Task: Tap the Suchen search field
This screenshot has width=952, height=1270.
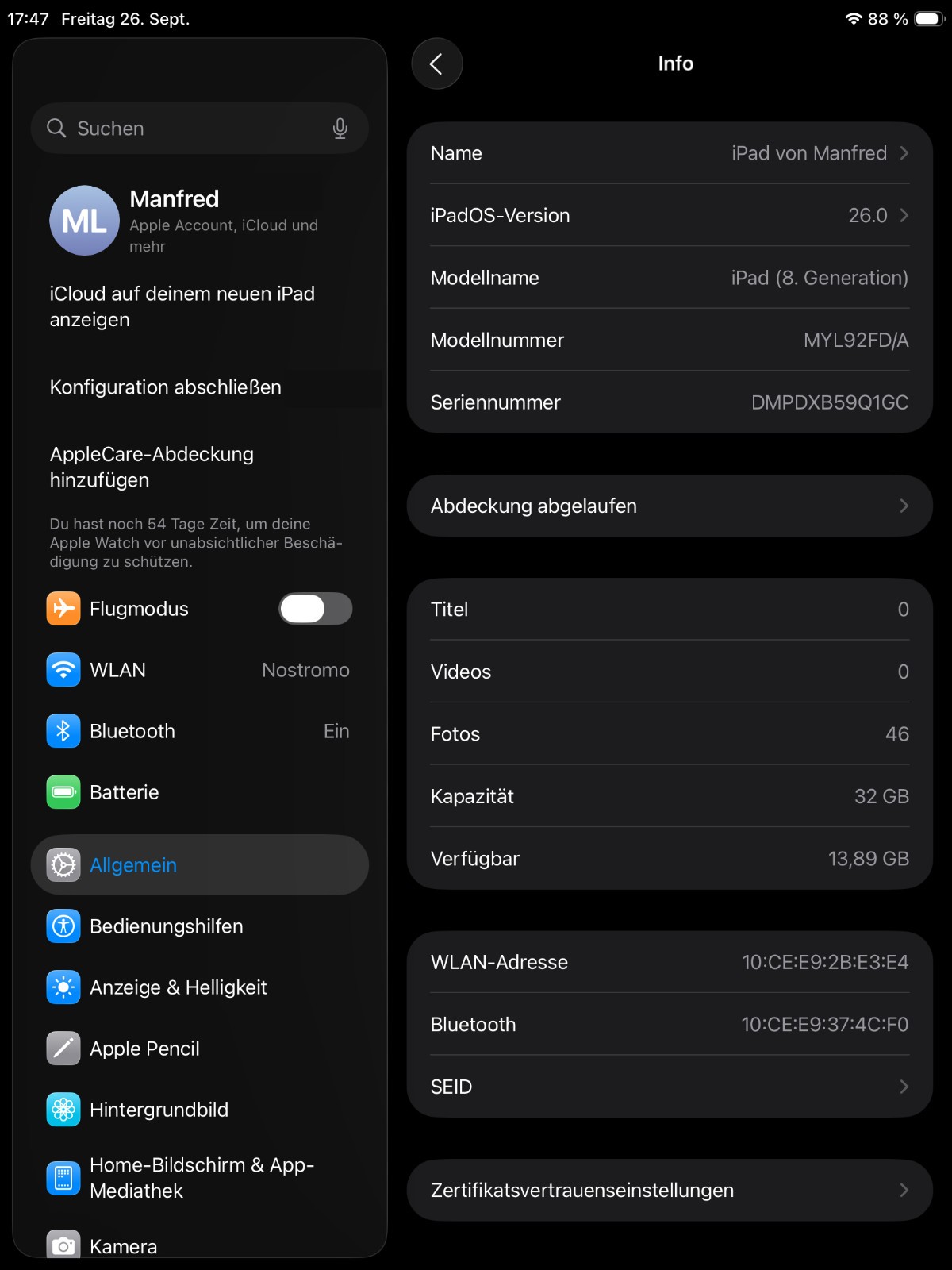Action: click(x=190, y=129)
